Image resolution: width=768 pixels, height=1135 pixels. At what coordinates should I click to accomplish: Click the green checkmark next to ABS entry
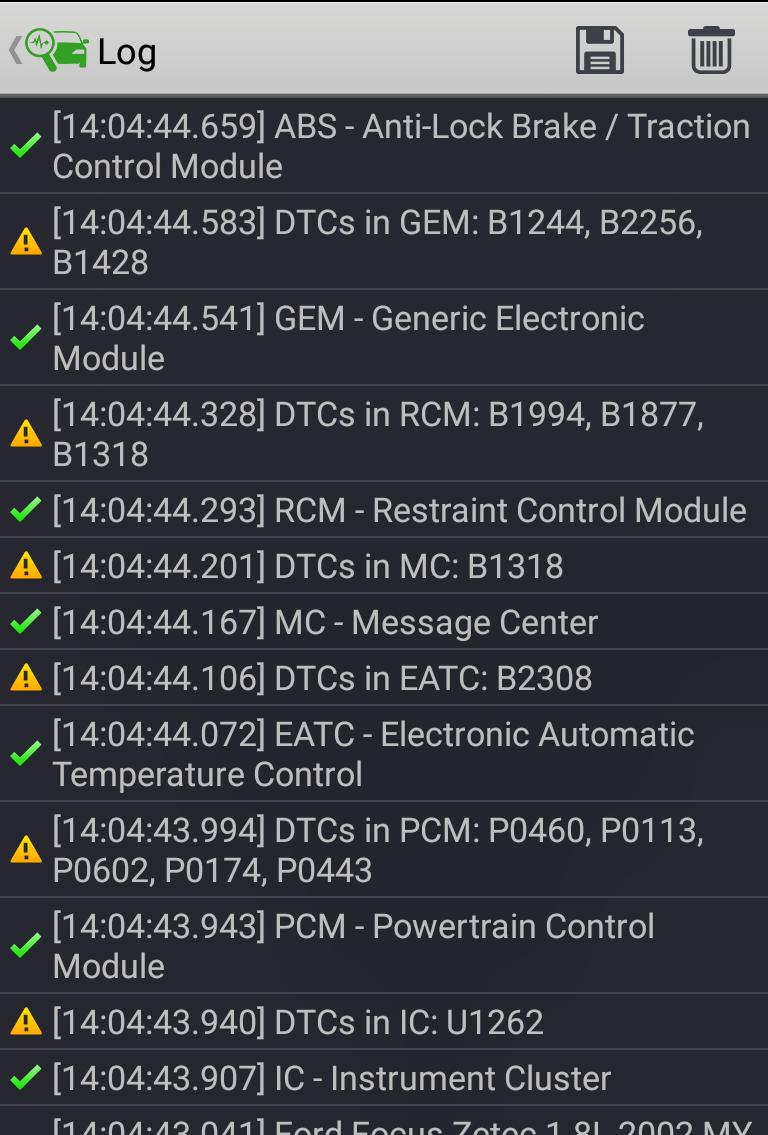click(x=22, y=146)
